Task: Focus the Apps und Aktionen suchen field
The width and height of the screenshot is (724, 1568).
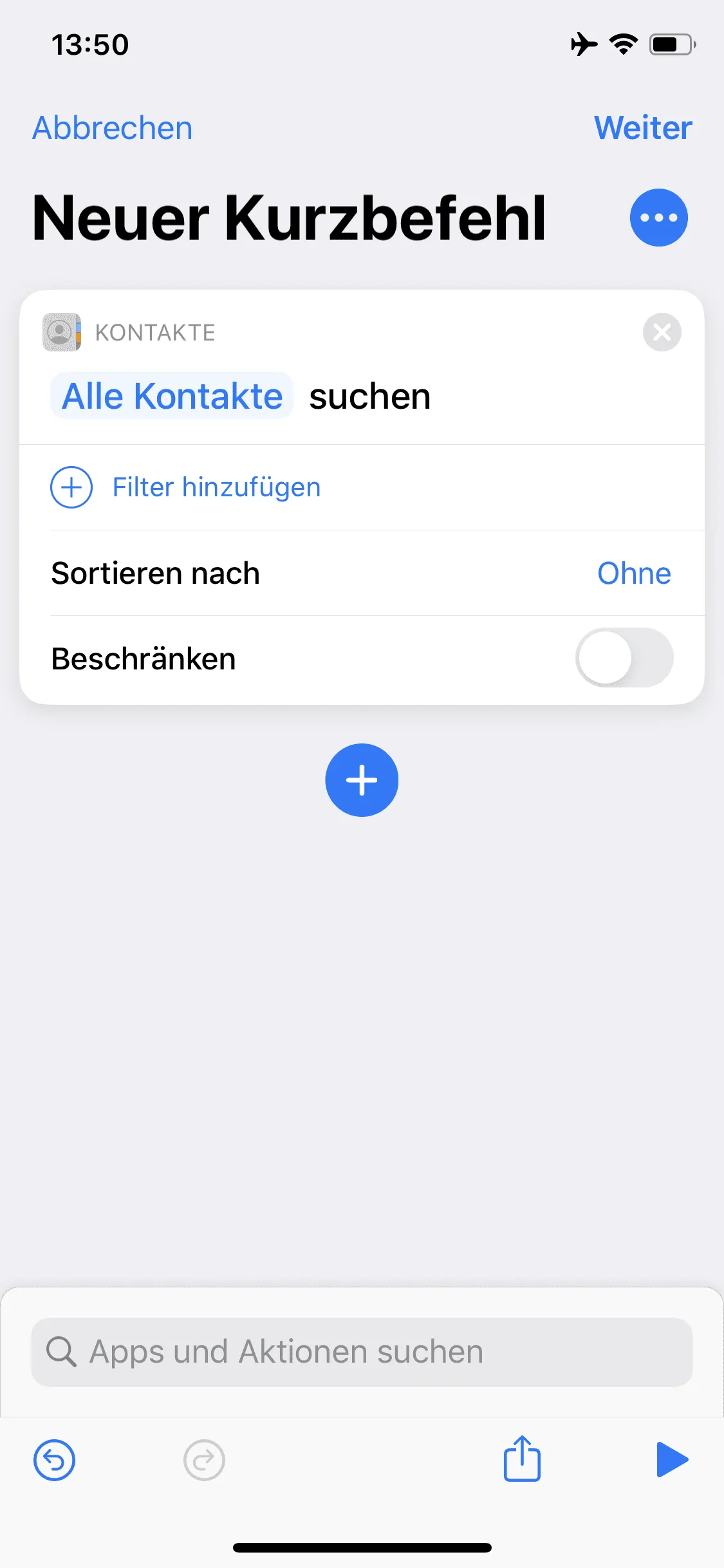Action: pyautogui.click(x=362, y=1352)
